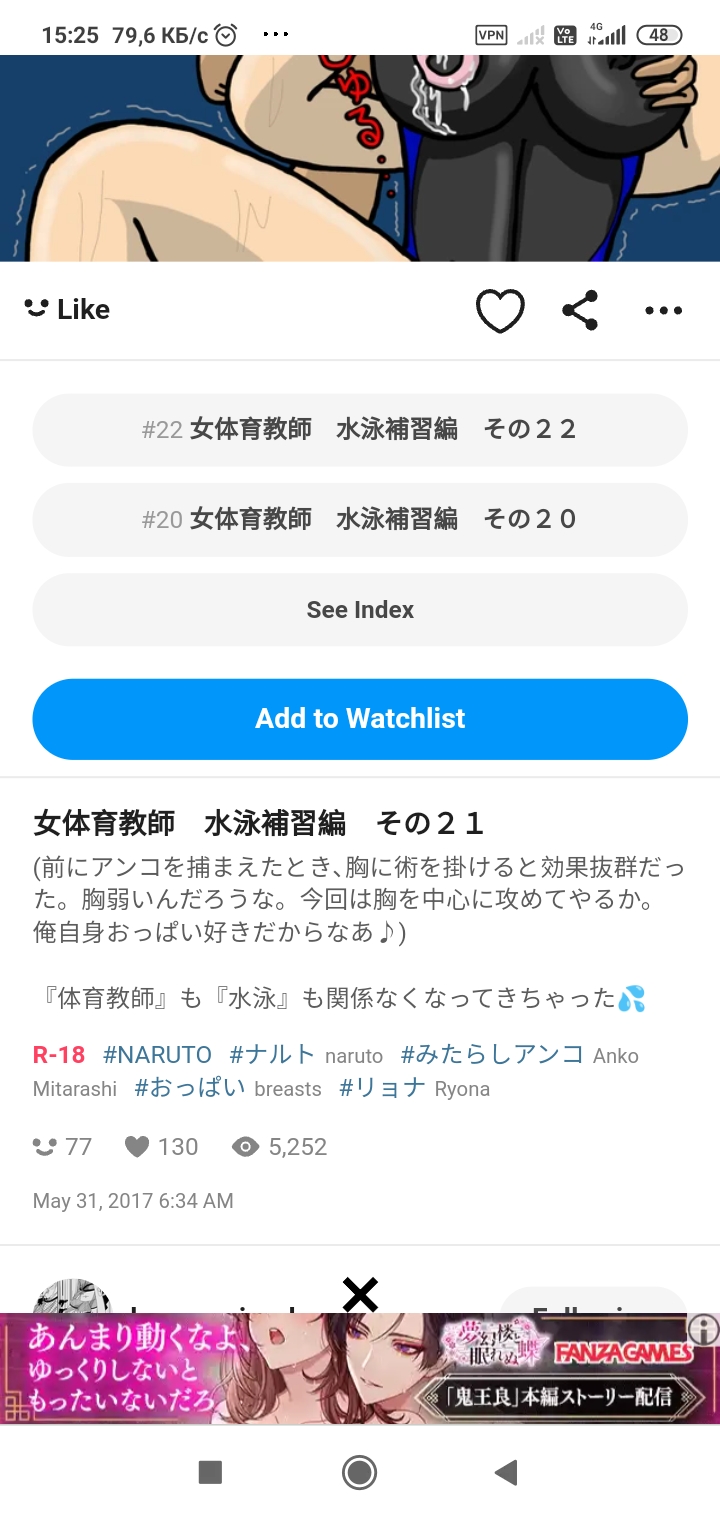Open the #リョナ tag

coord(382,1089)
